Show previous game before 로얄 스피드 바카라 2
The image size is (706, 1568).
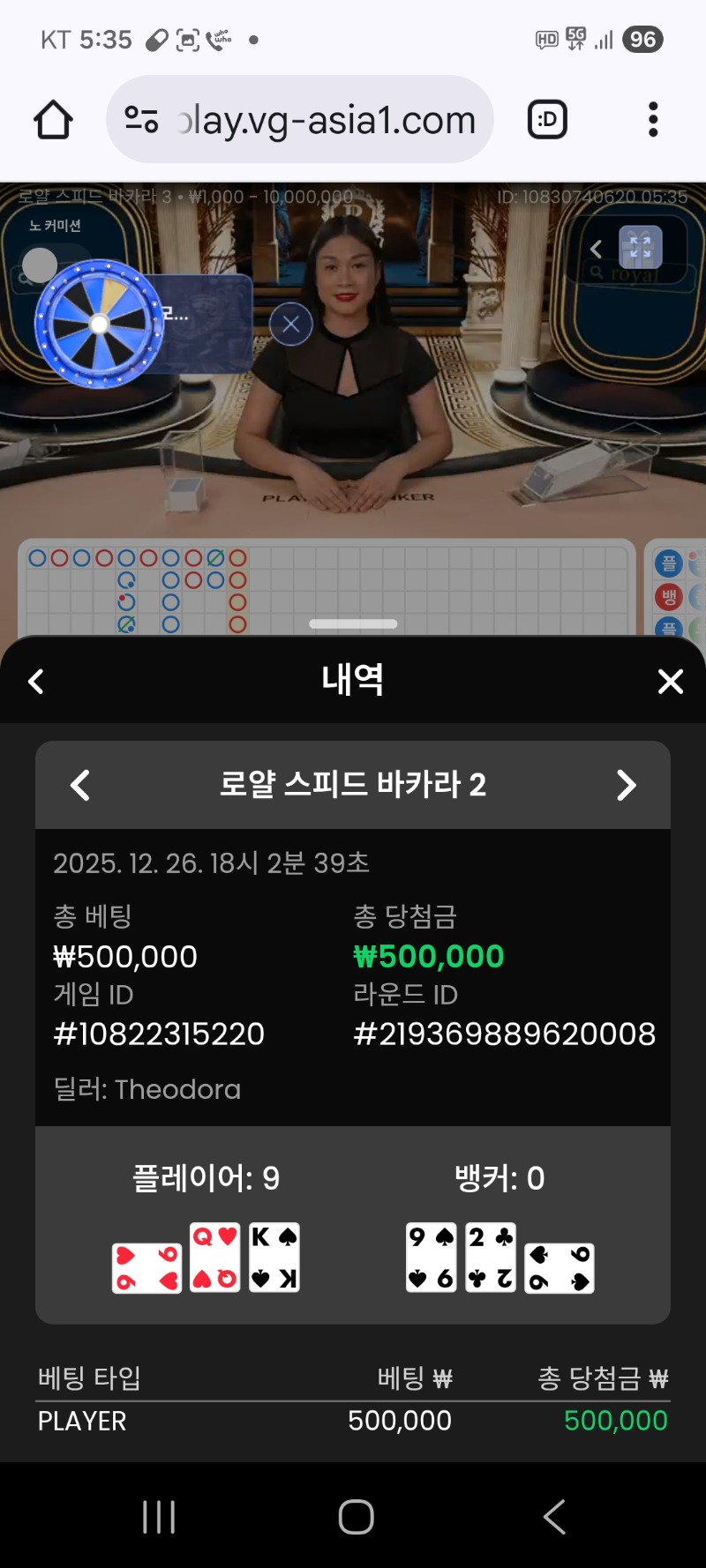[x=80, y=785]
